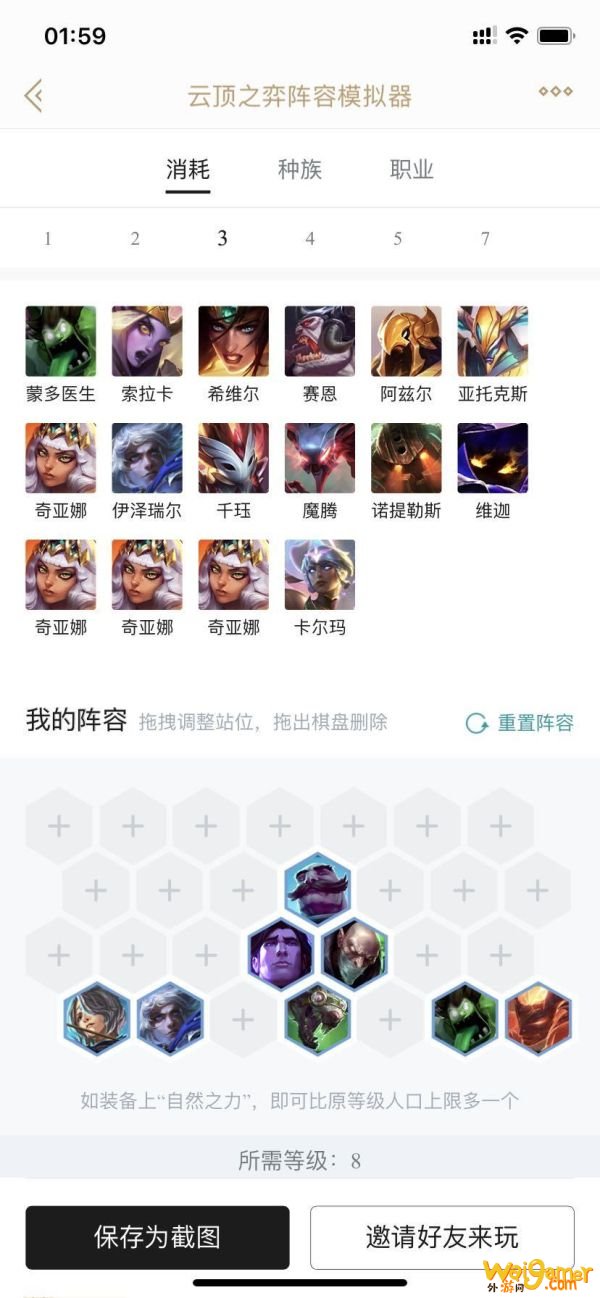Screen dimensions: 600x1298
Task: Save the lineup with 保存为截图
Action: tap(157, 1237)
